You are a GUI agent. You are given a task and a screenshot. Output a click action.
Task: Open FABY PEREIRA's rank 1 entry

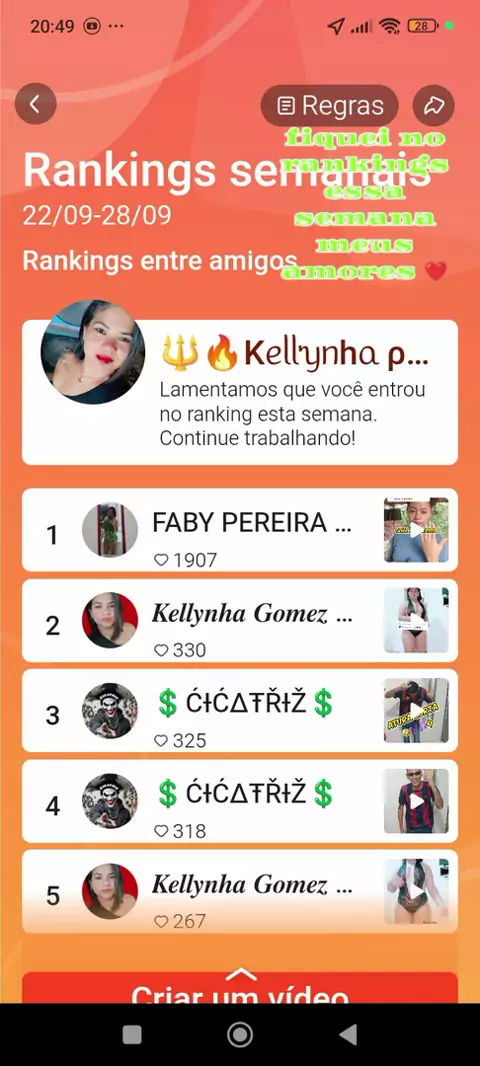pyautogui.click(x=240, y=530)
